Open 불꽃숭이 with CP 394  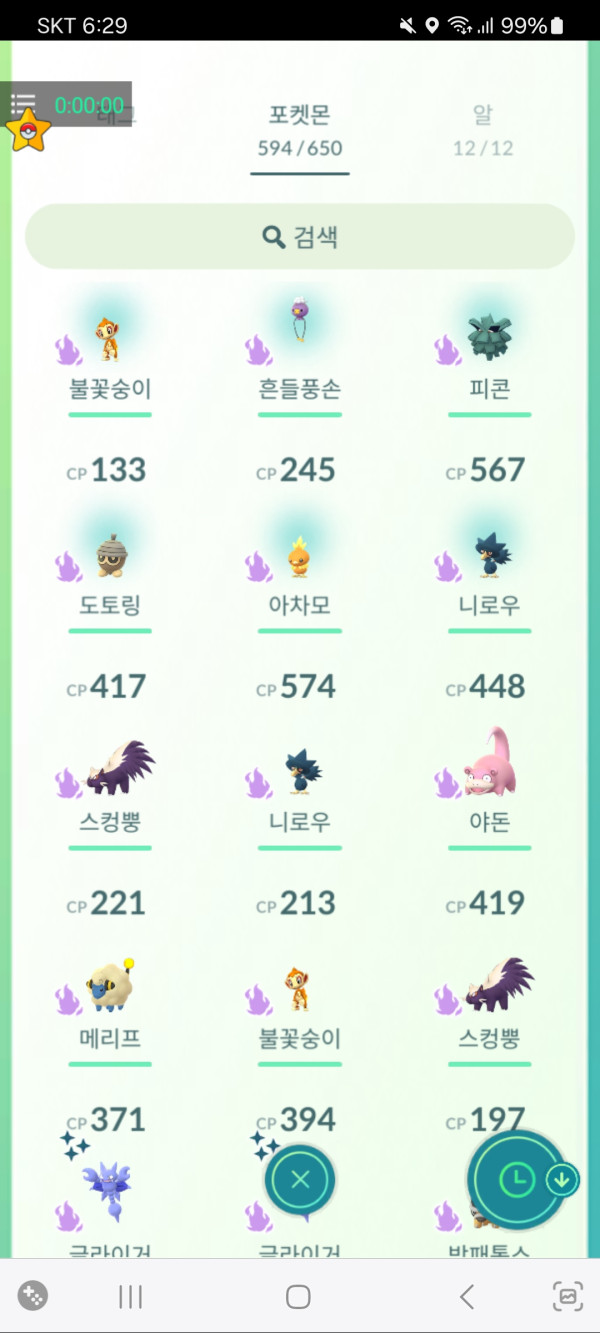coord(299,990)
